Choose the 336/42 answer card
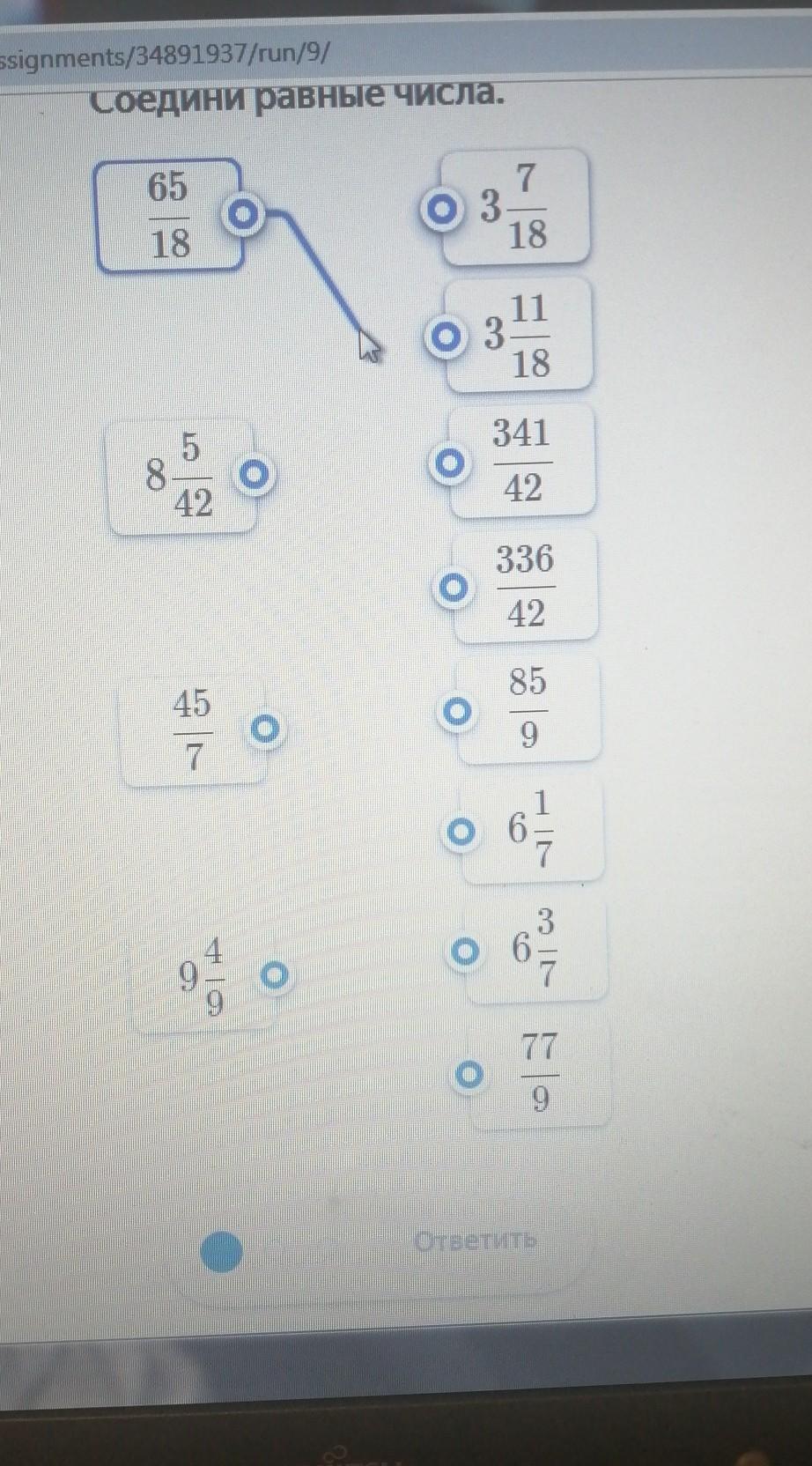The image size is (812, 1466). coord(526,586)
